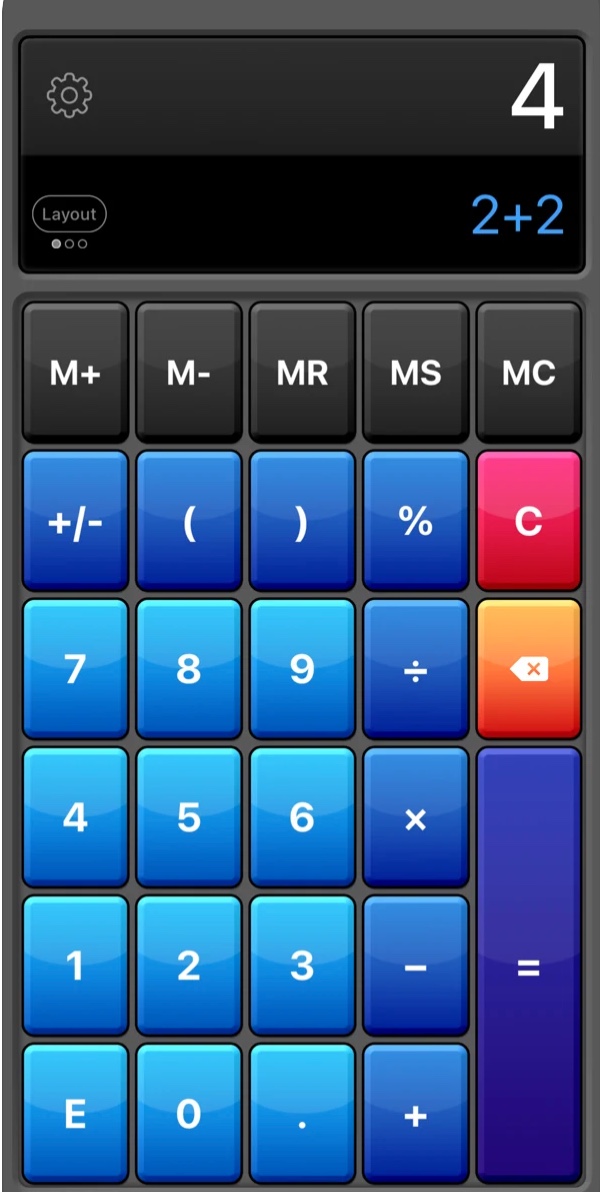Screen dimensions: 600x1192
Task: Open the settings gear icon
Action: [x=69, y=96]
